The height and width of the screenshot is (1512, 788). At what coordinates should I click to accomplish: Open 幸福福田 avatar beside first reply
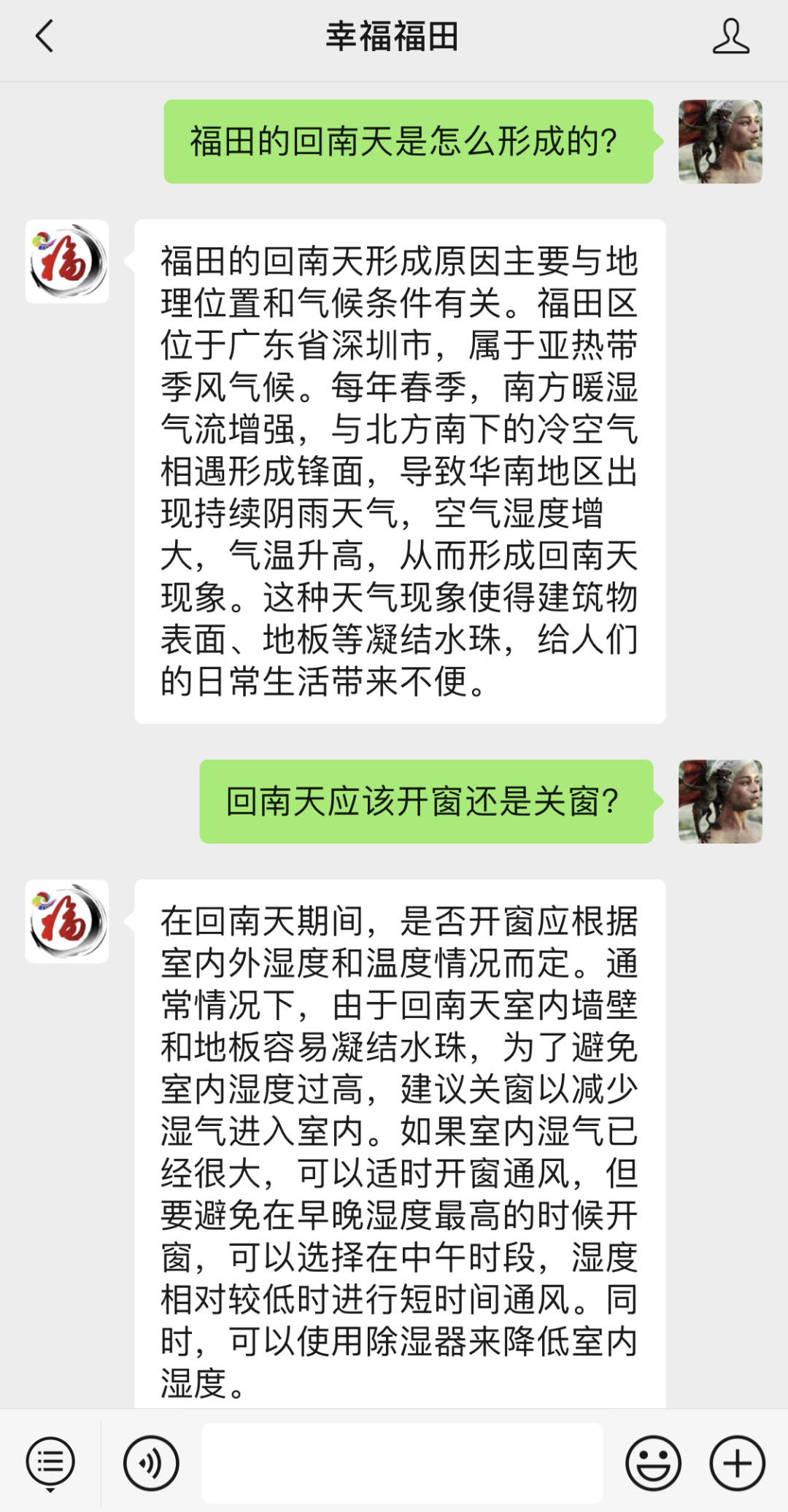pos(67,261)
